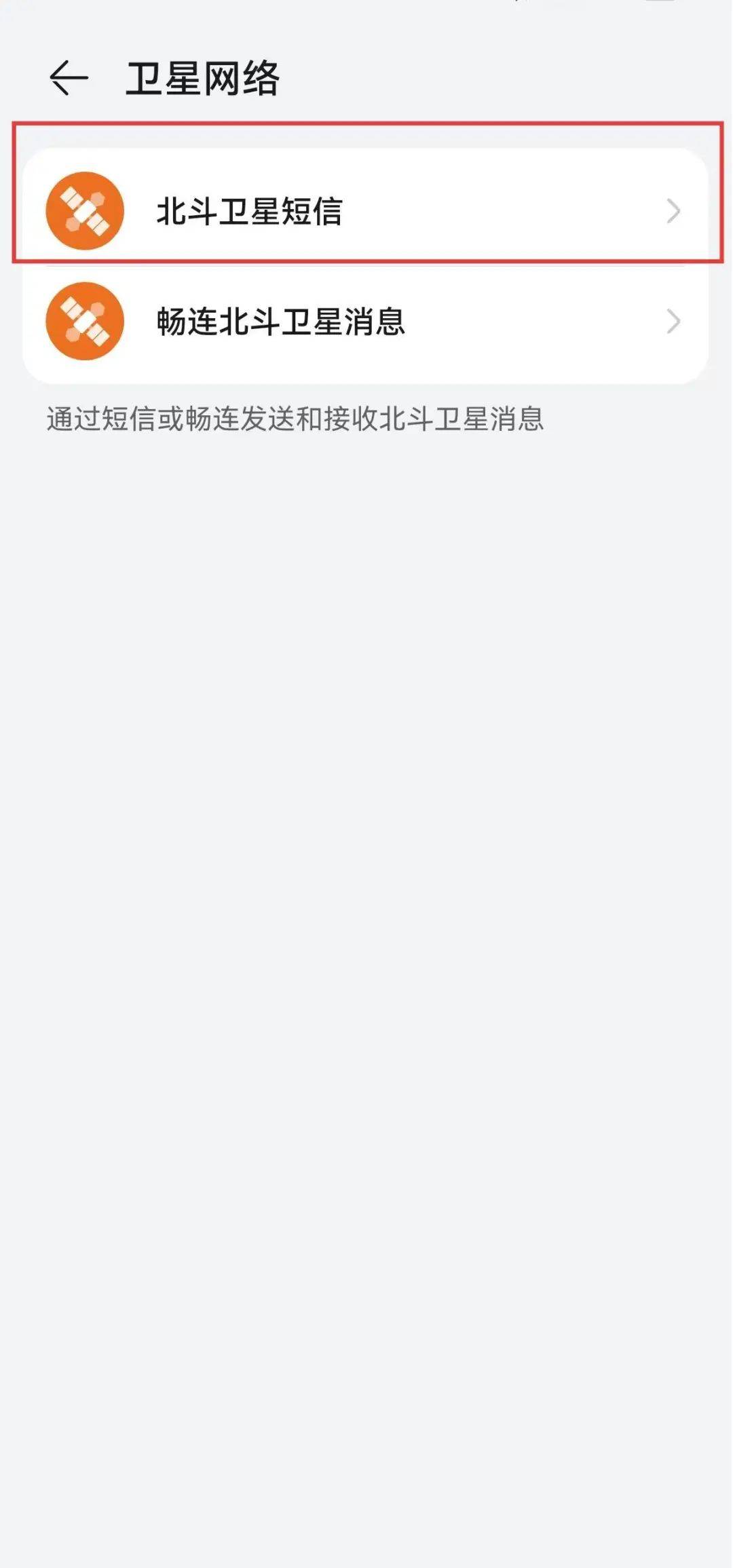Screen dimensions: 733x1568
Task: Open 畅连北斗卫星消息 settings
Action: (x=365, y=322)
